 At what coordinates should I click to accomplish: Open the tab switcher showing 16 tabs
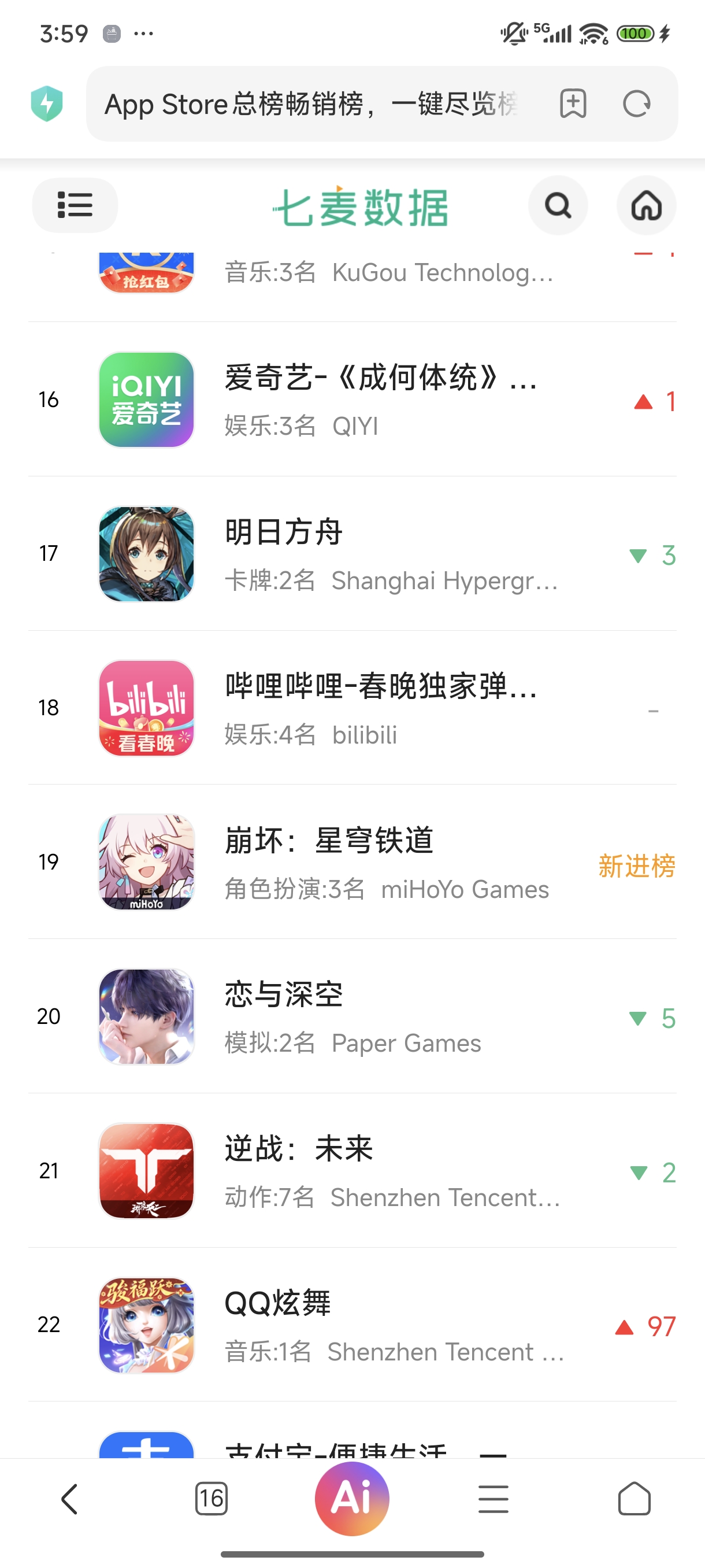pos(211,1499)
